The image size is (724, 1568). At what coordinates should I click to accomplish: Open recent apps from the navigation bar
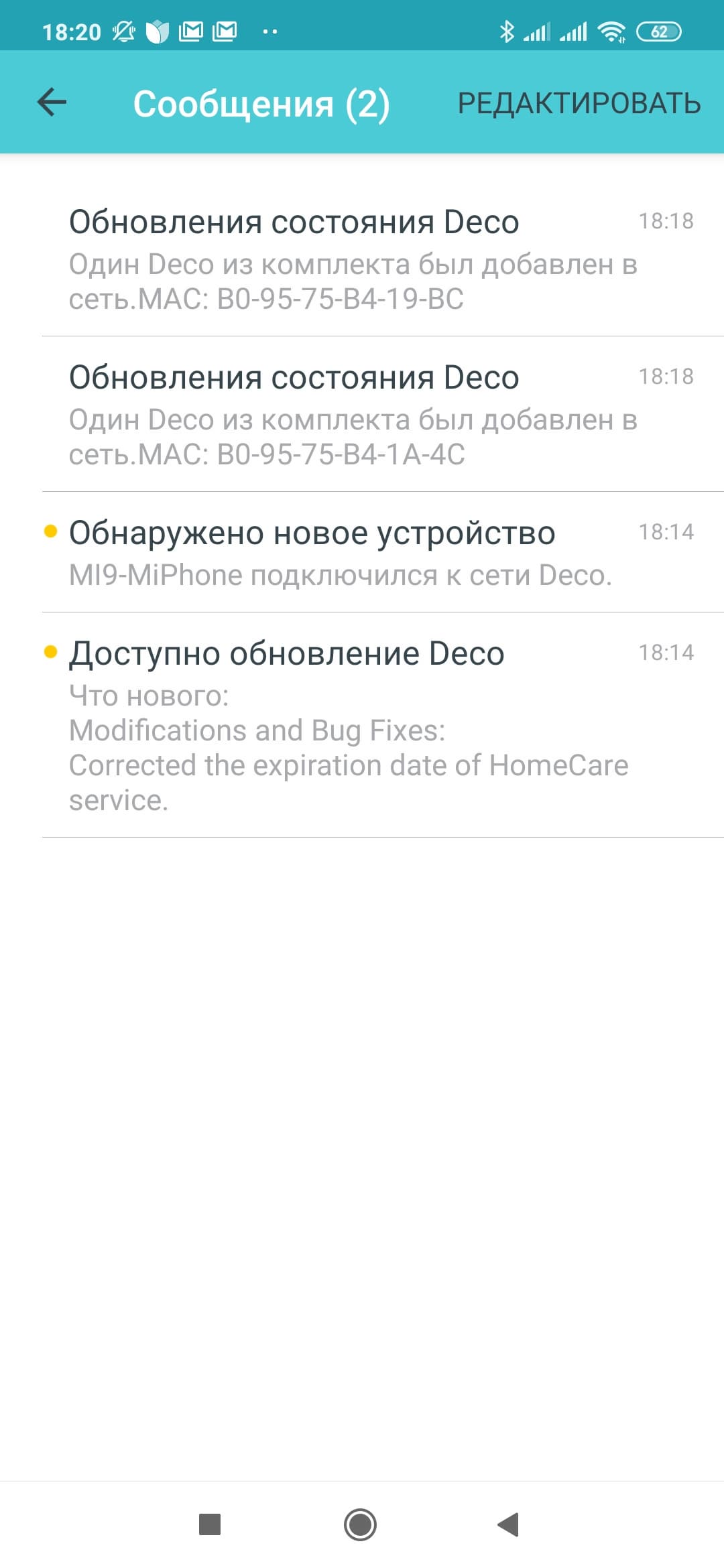[x=210, y=1524]
